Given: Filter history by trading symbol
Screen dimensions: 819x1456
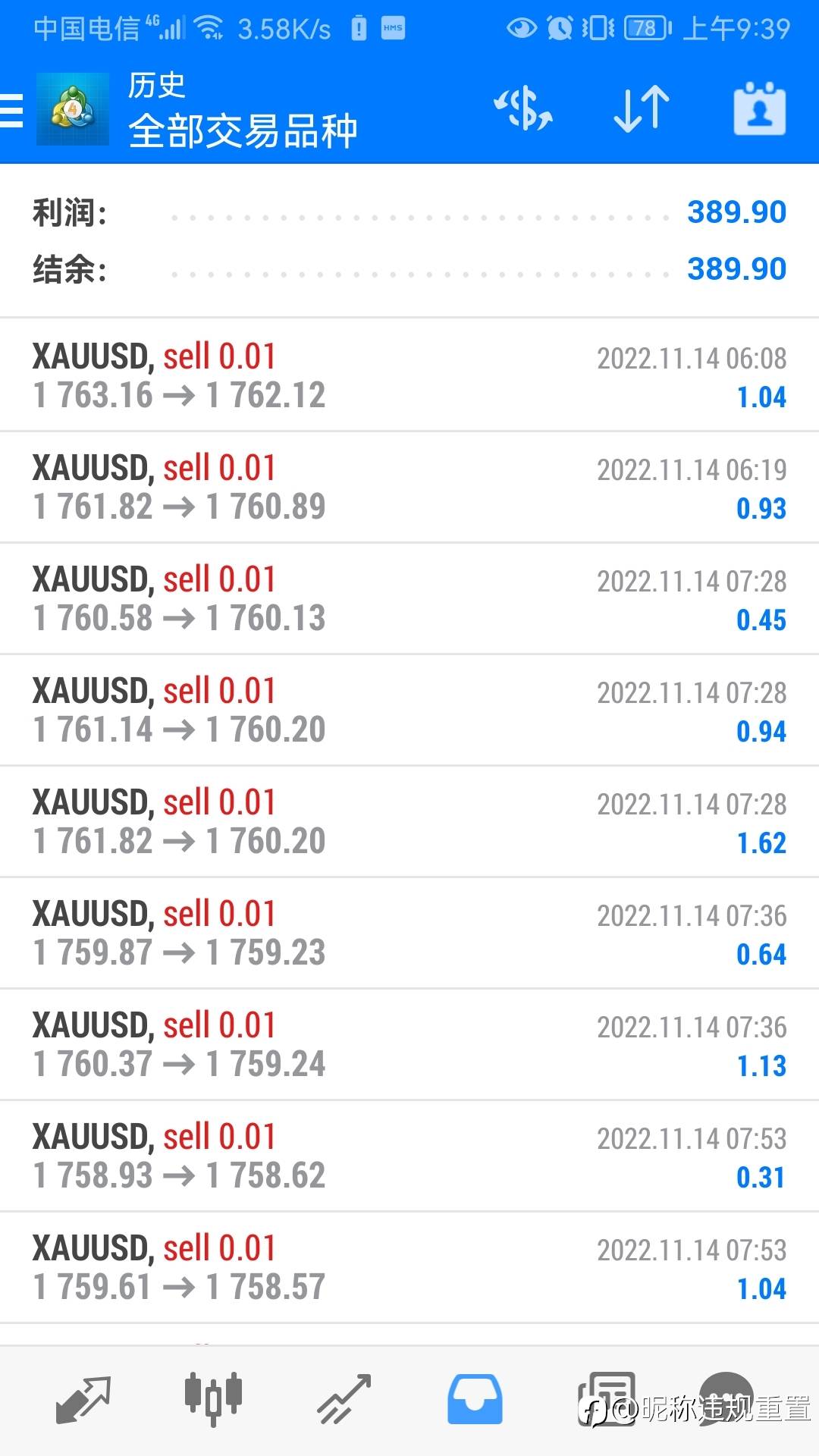Looking at the screenshot, I should click(523, 109).
